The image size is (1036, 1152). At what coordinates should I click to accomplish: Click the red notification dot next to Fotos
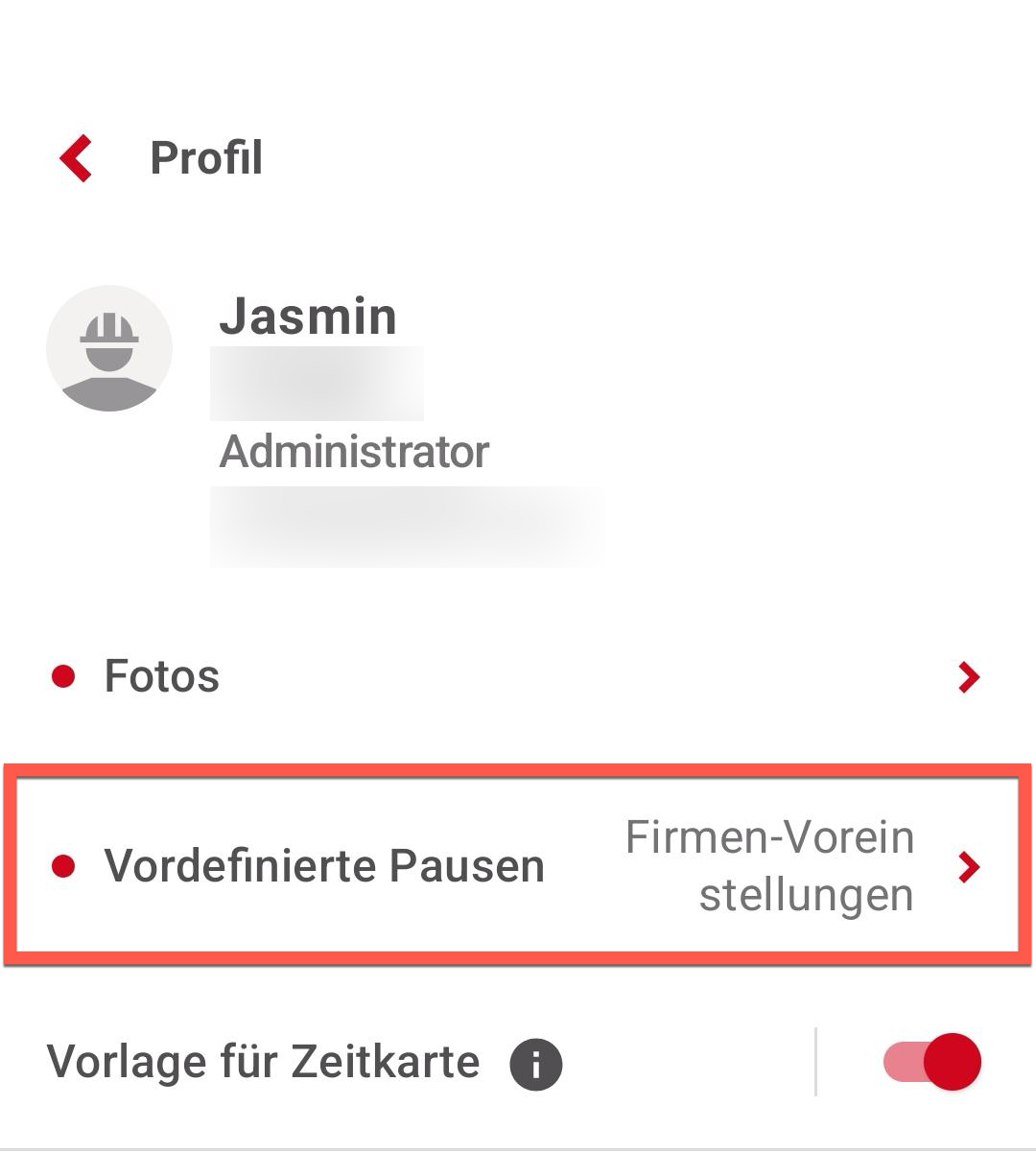tap(63, 677)
